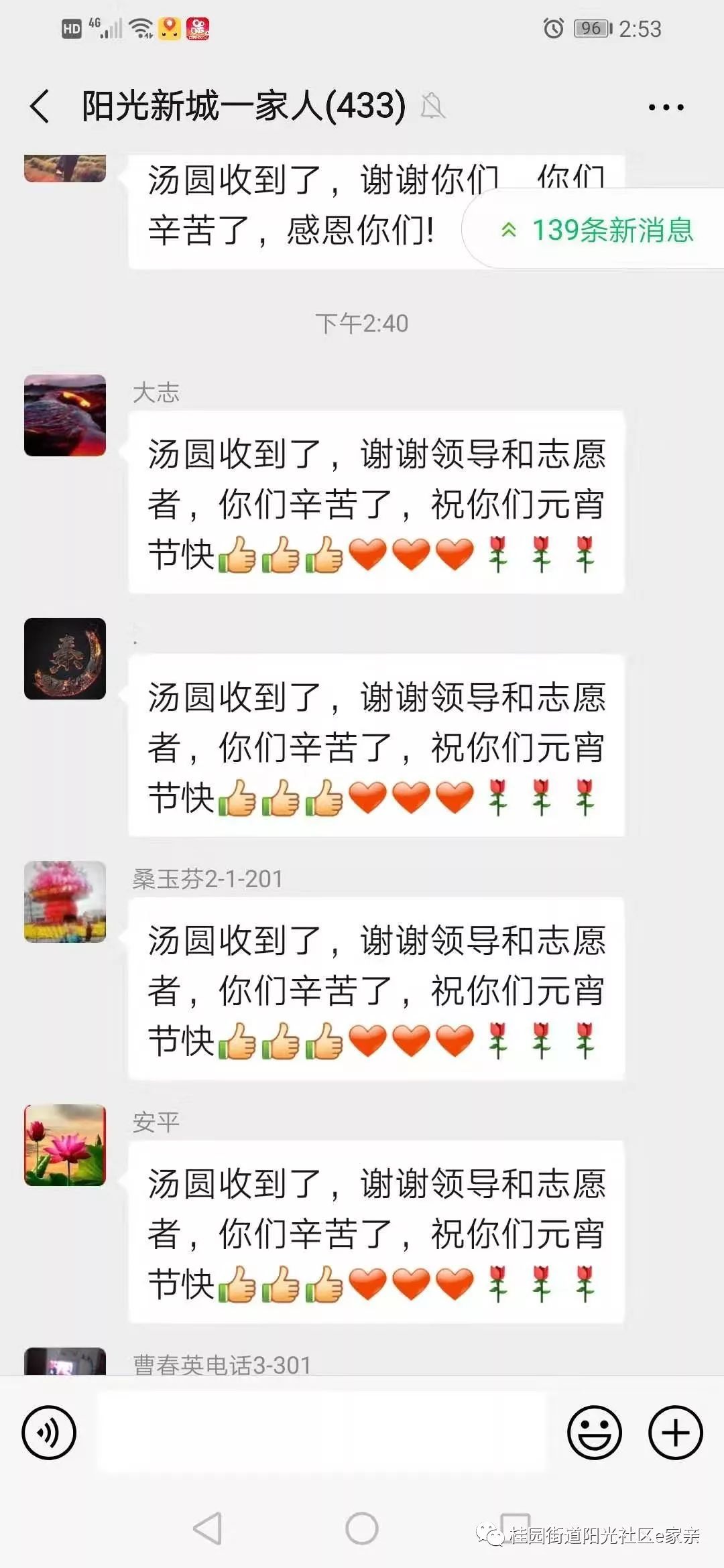Tap 安平's lotus avatar
Viewport: 724px width, 1568px height.
[65, 1145]
